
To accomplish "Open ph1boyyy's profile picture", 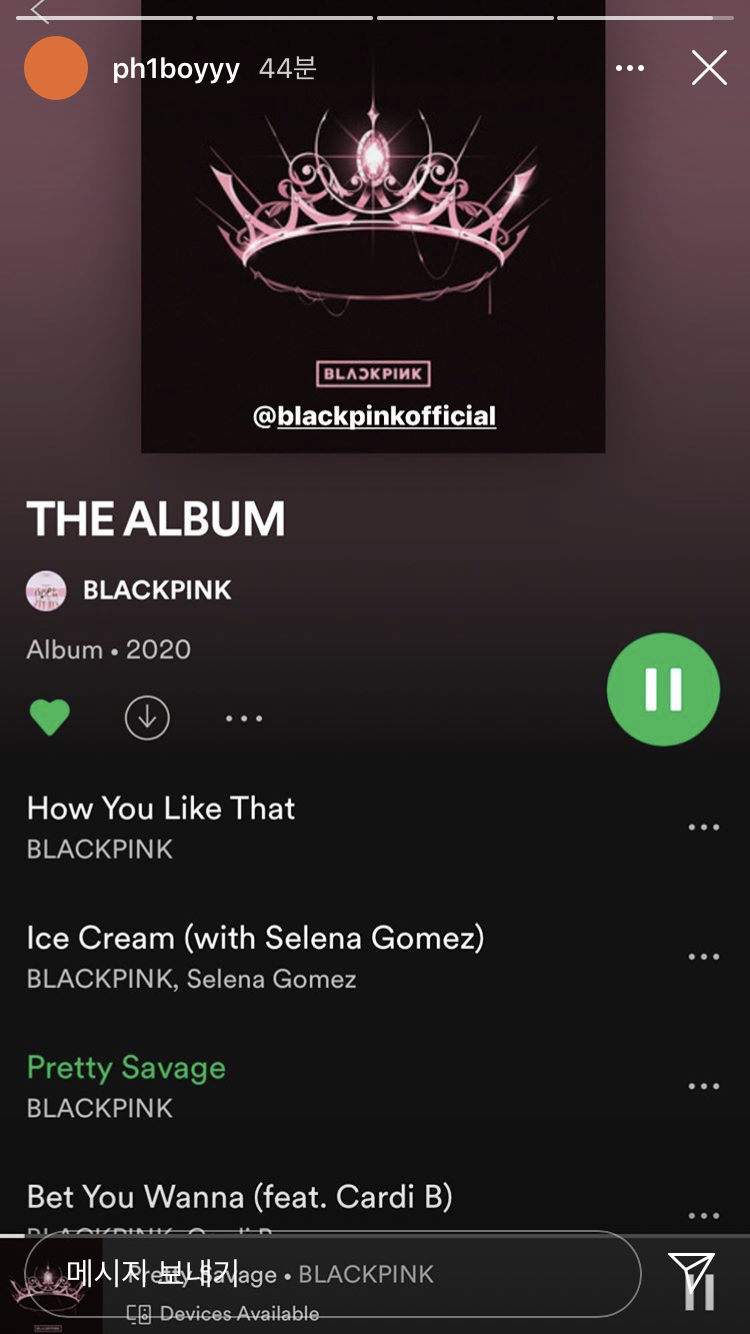I will click(x=56, y=68).
